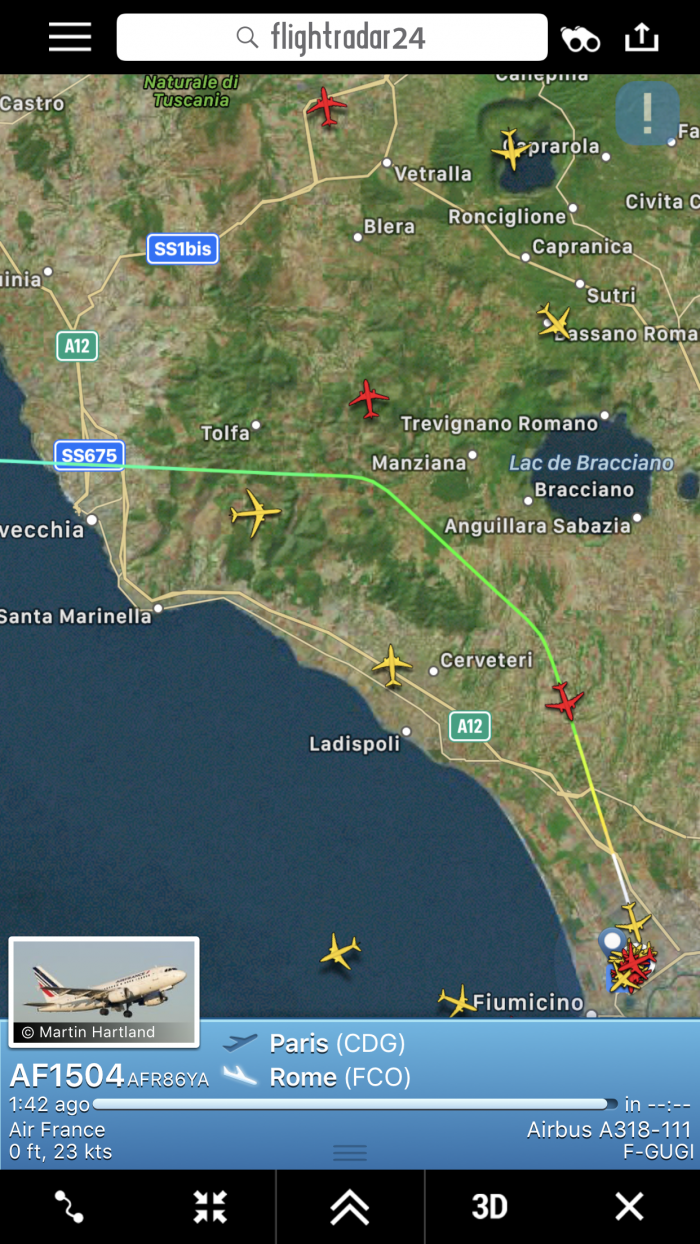Tap the collapse arrows icon
This screenshot has height=1244, width=700.
click(210, 1206)
